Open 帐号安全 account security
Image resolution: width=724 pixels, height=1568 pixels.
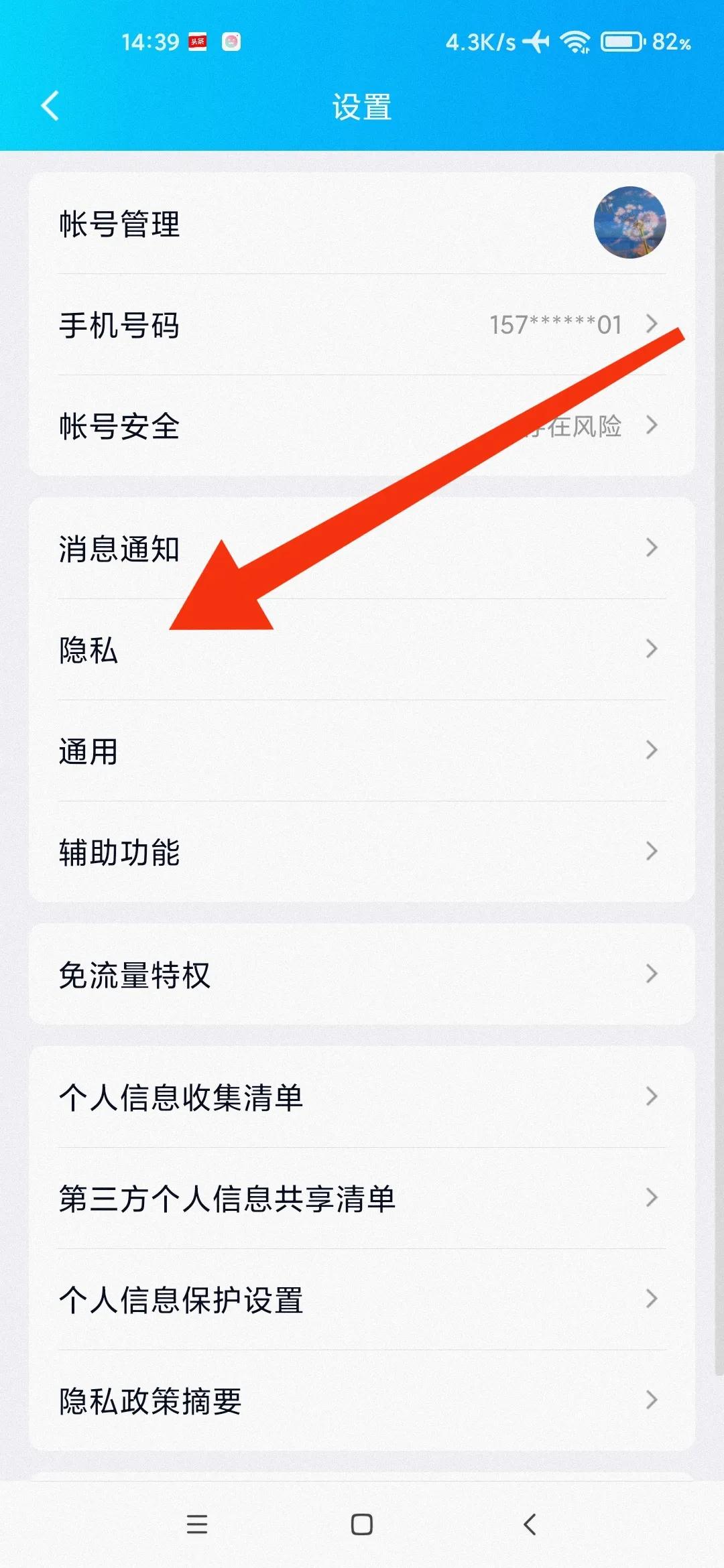point(362,426)
